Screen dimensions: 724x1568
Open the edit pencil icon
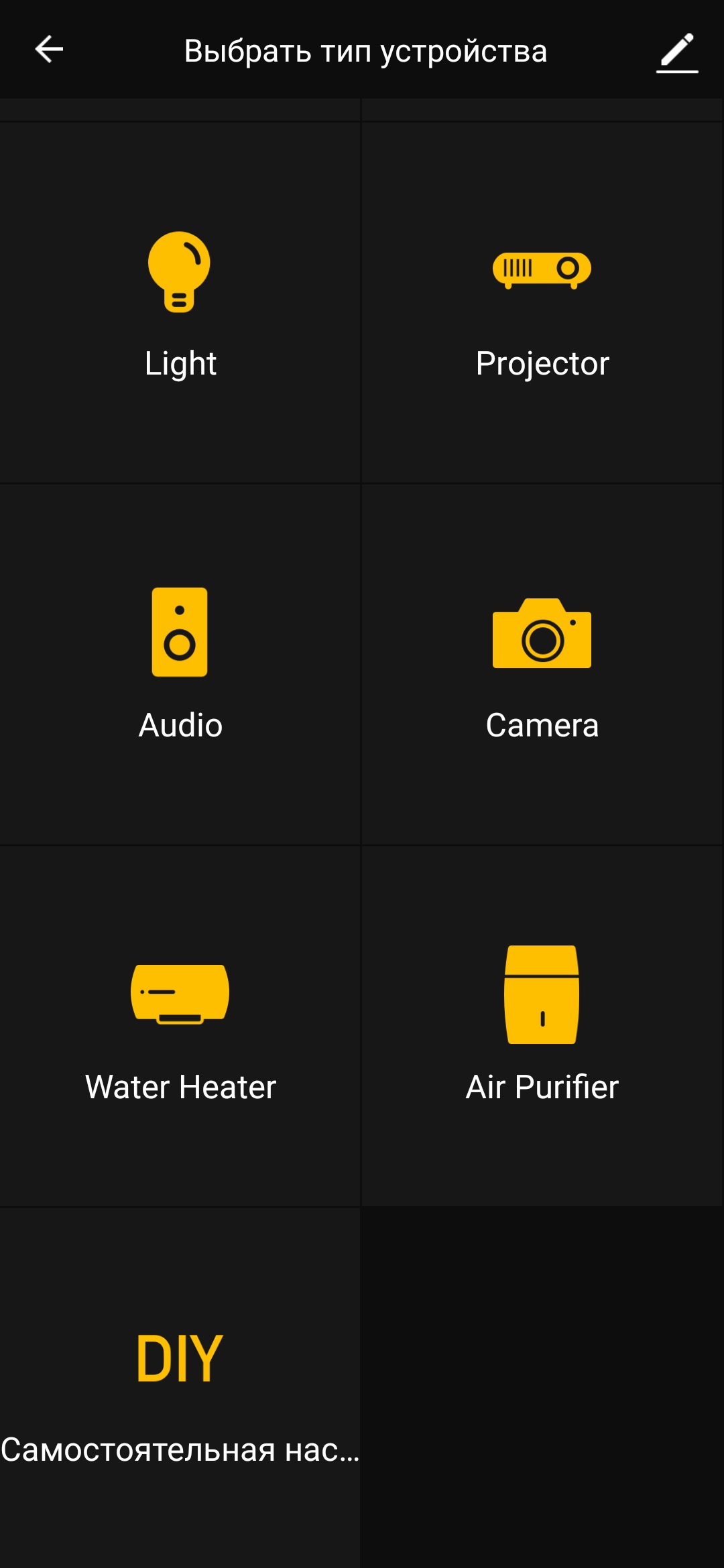click(677, 52)
